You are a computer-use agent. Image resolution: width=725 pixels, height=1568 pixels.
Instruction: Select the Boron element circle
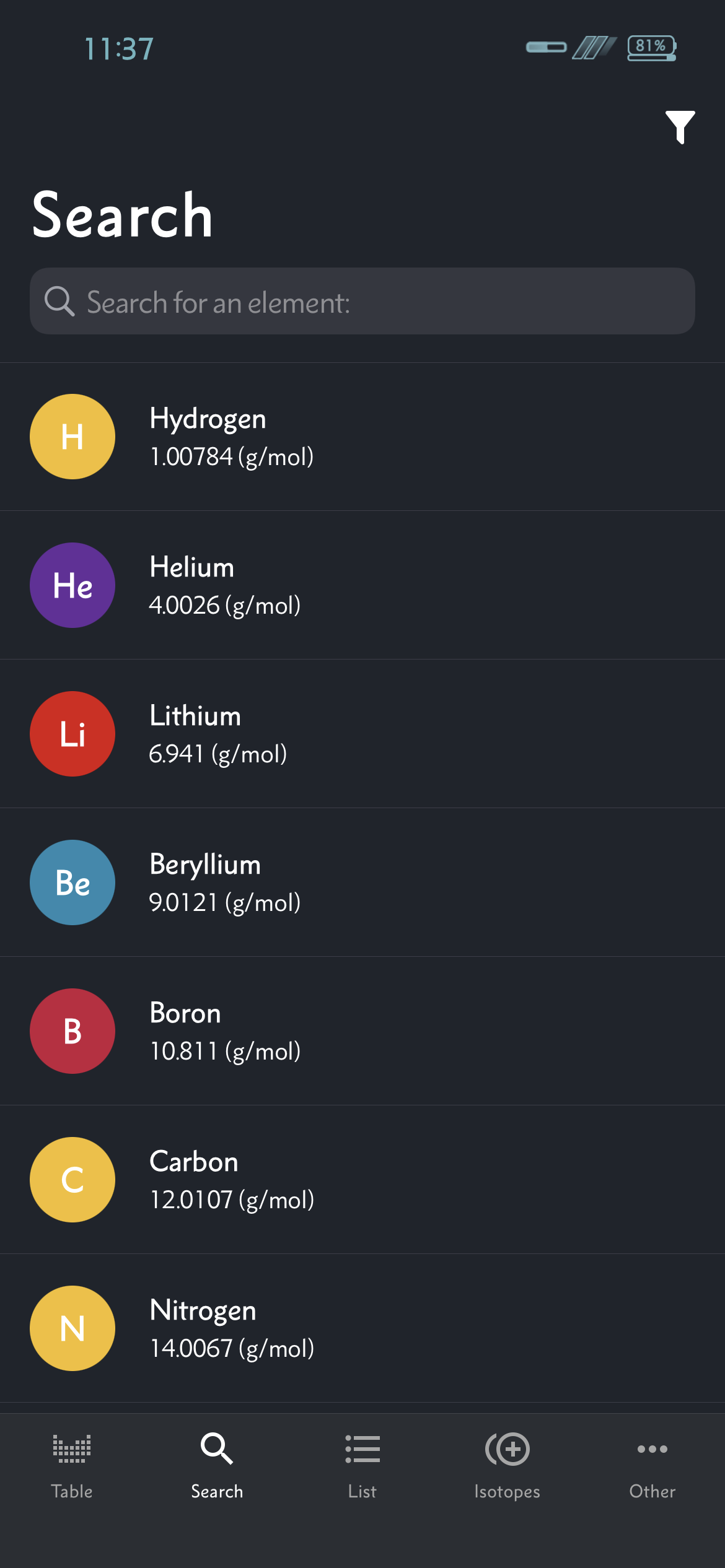72,1030
